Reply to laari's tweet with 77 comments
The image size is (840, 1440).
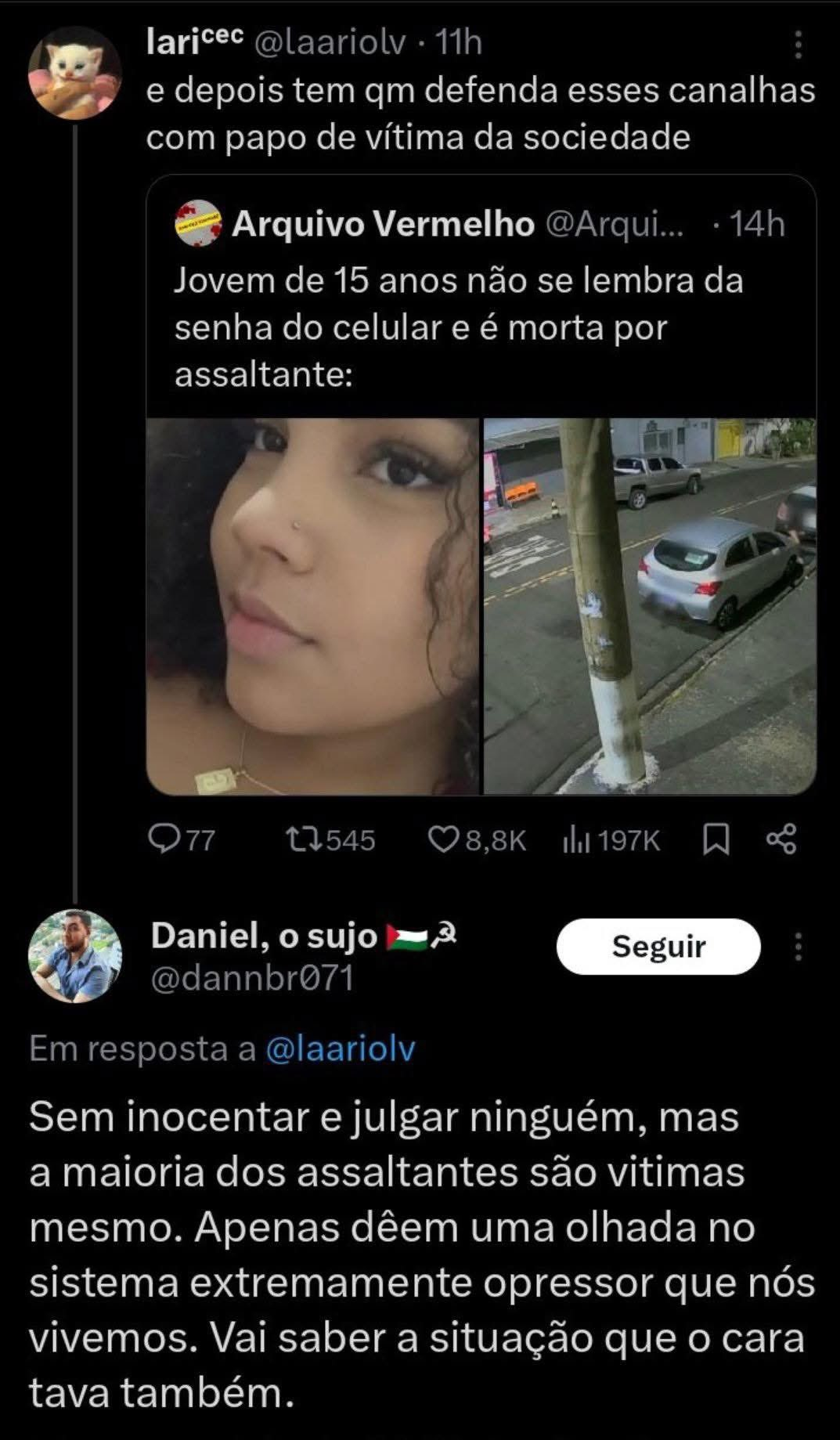181,840
